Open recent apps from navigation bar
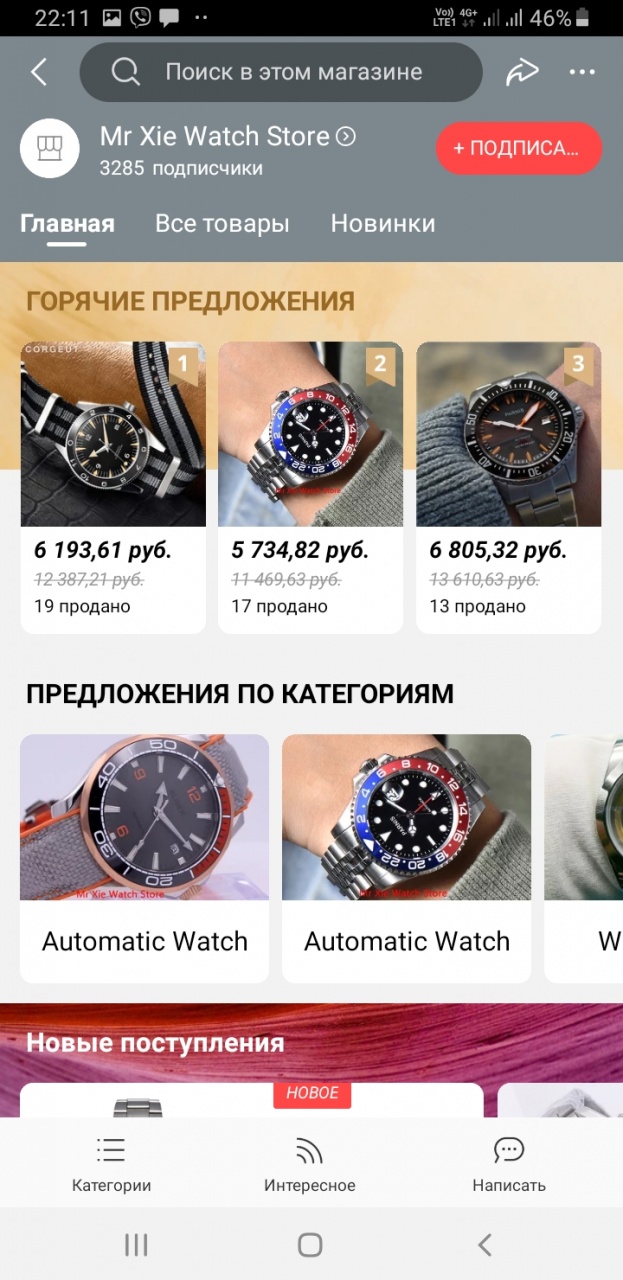 (x=136, y=1244)
